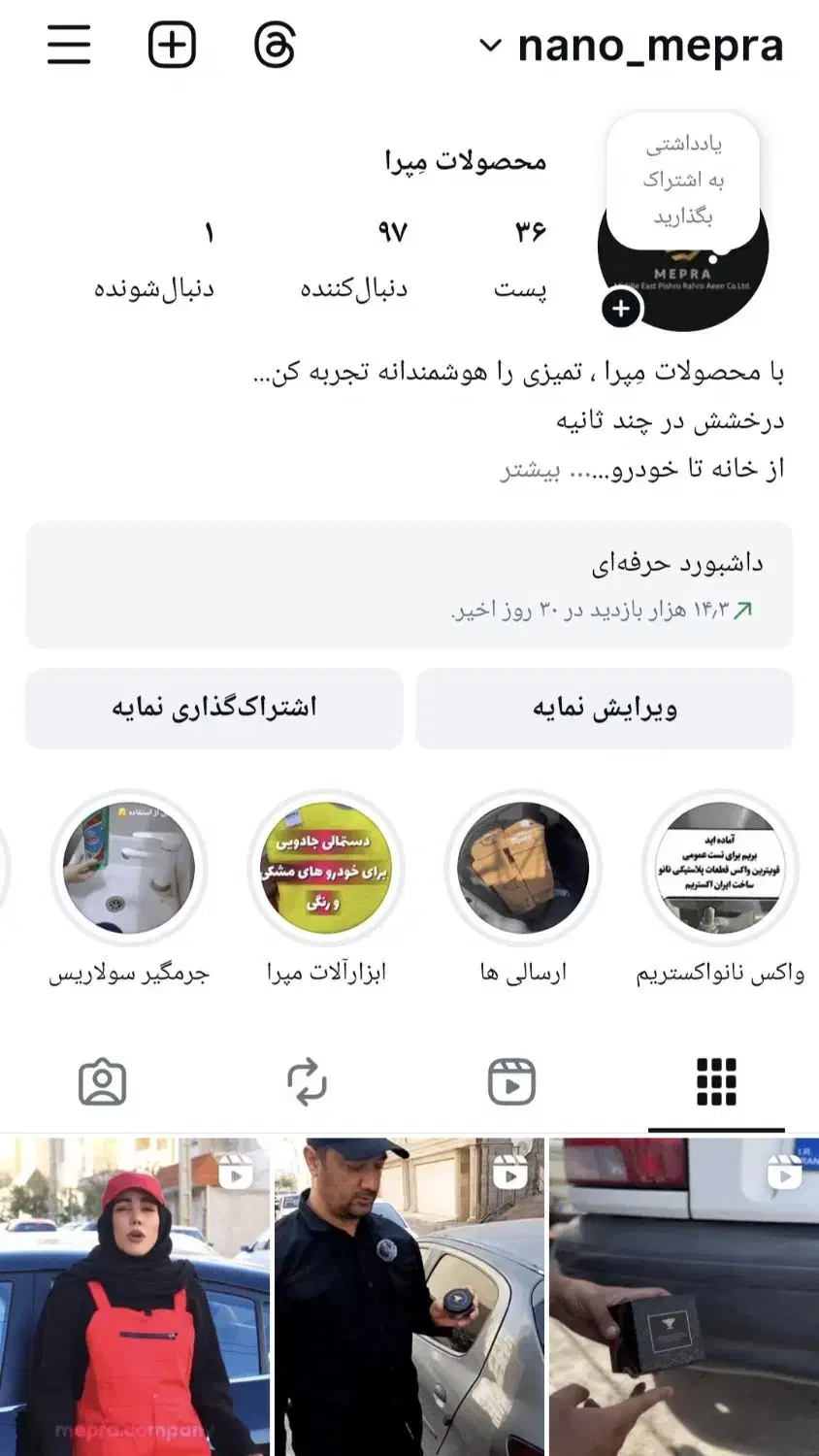
Task: Switch to the posts grid tab
Action: [716, 1082]
